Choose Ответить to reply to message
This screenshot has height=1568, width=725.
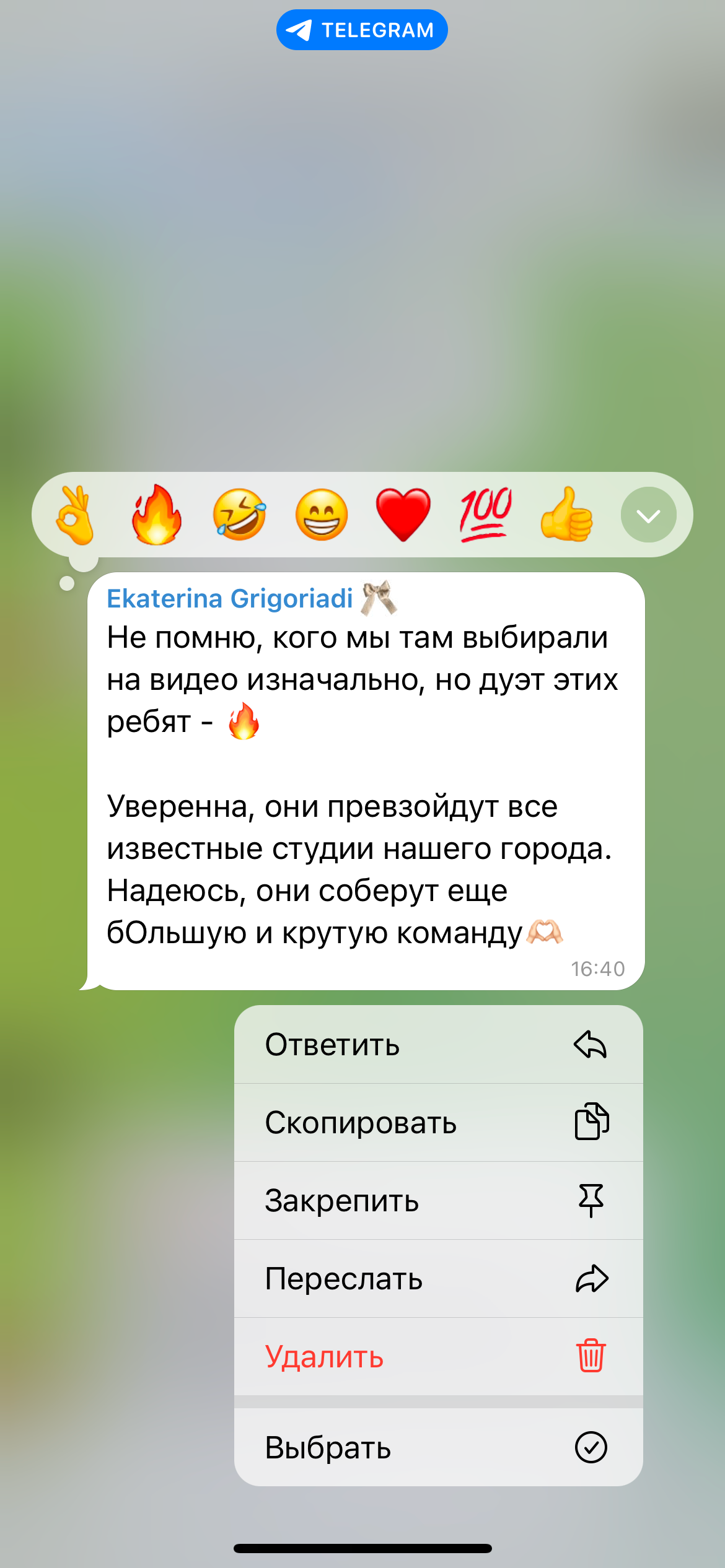pyautogui.click(x=439, y=1045)
